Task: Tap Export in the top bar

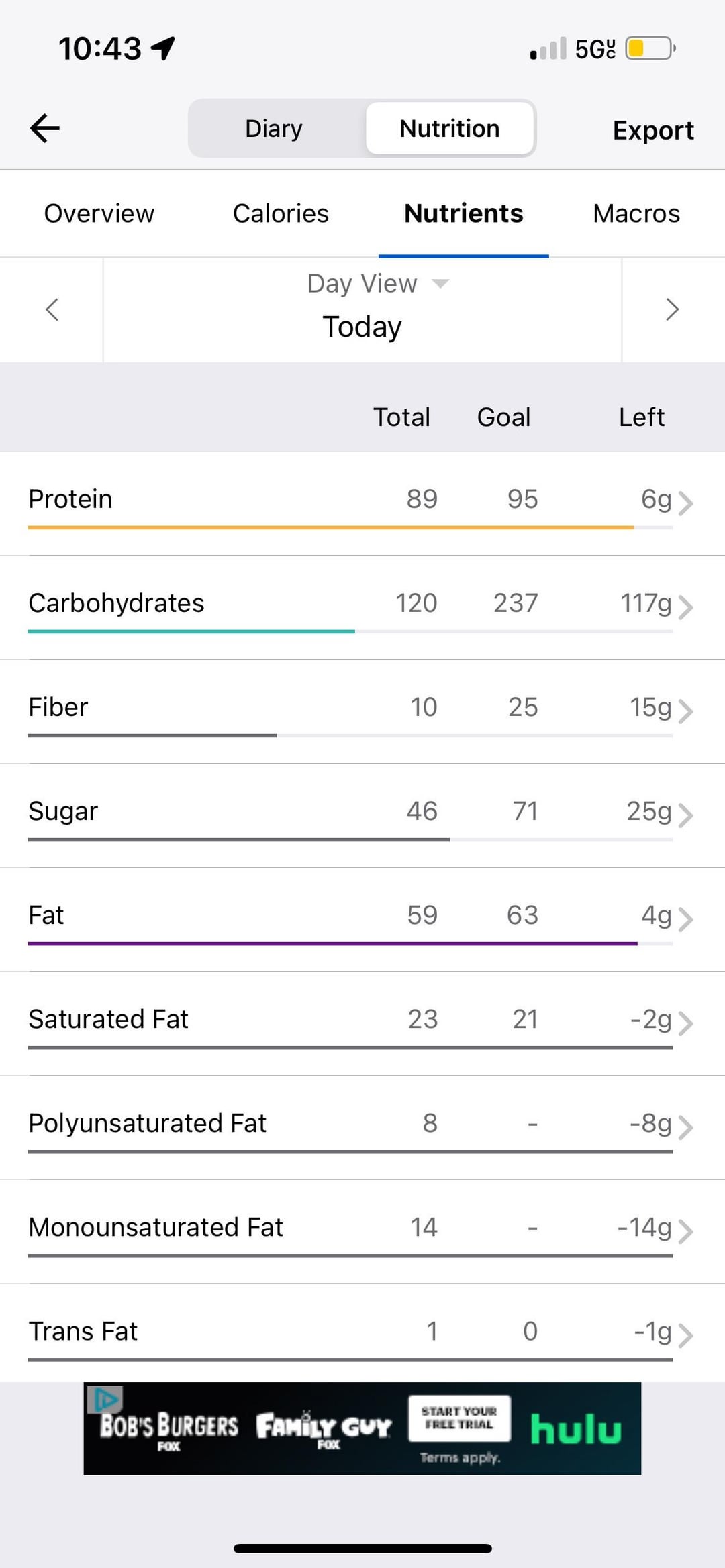Action: point(653,130)
